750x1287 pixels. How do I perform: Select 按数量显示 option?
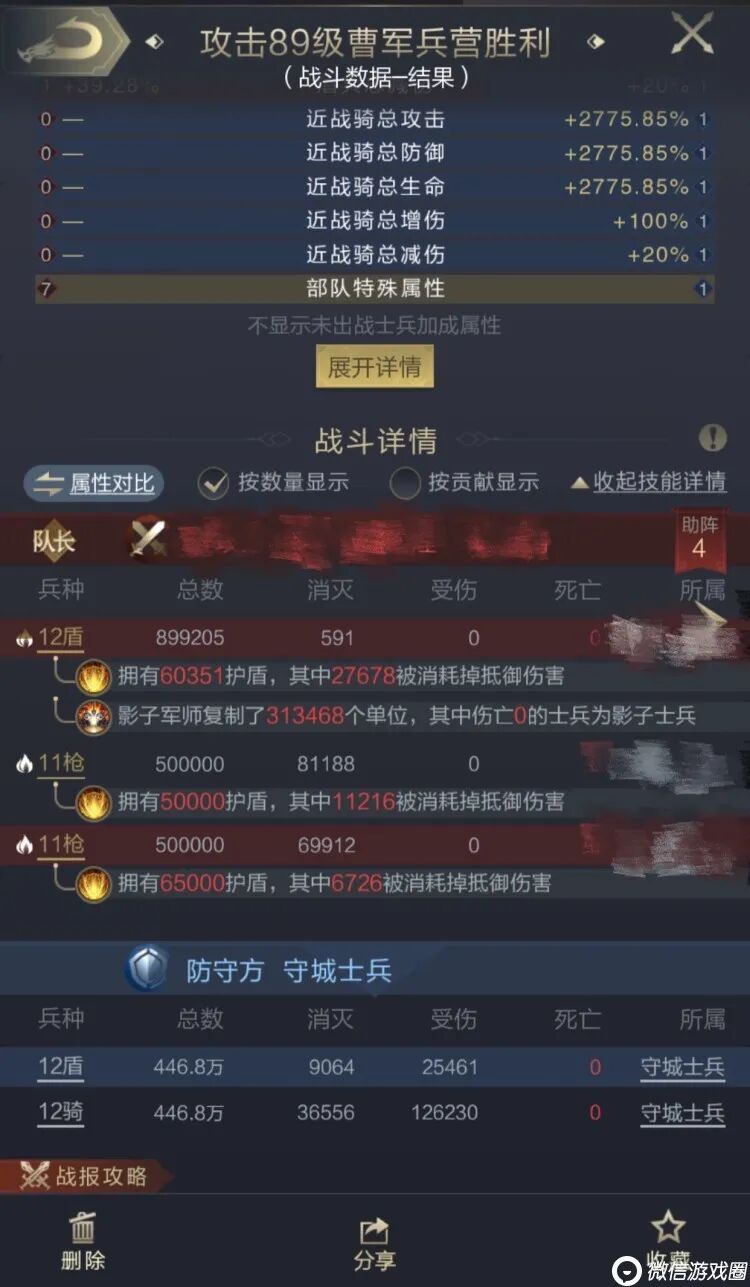pyautogui.click(x=273, y=483)
